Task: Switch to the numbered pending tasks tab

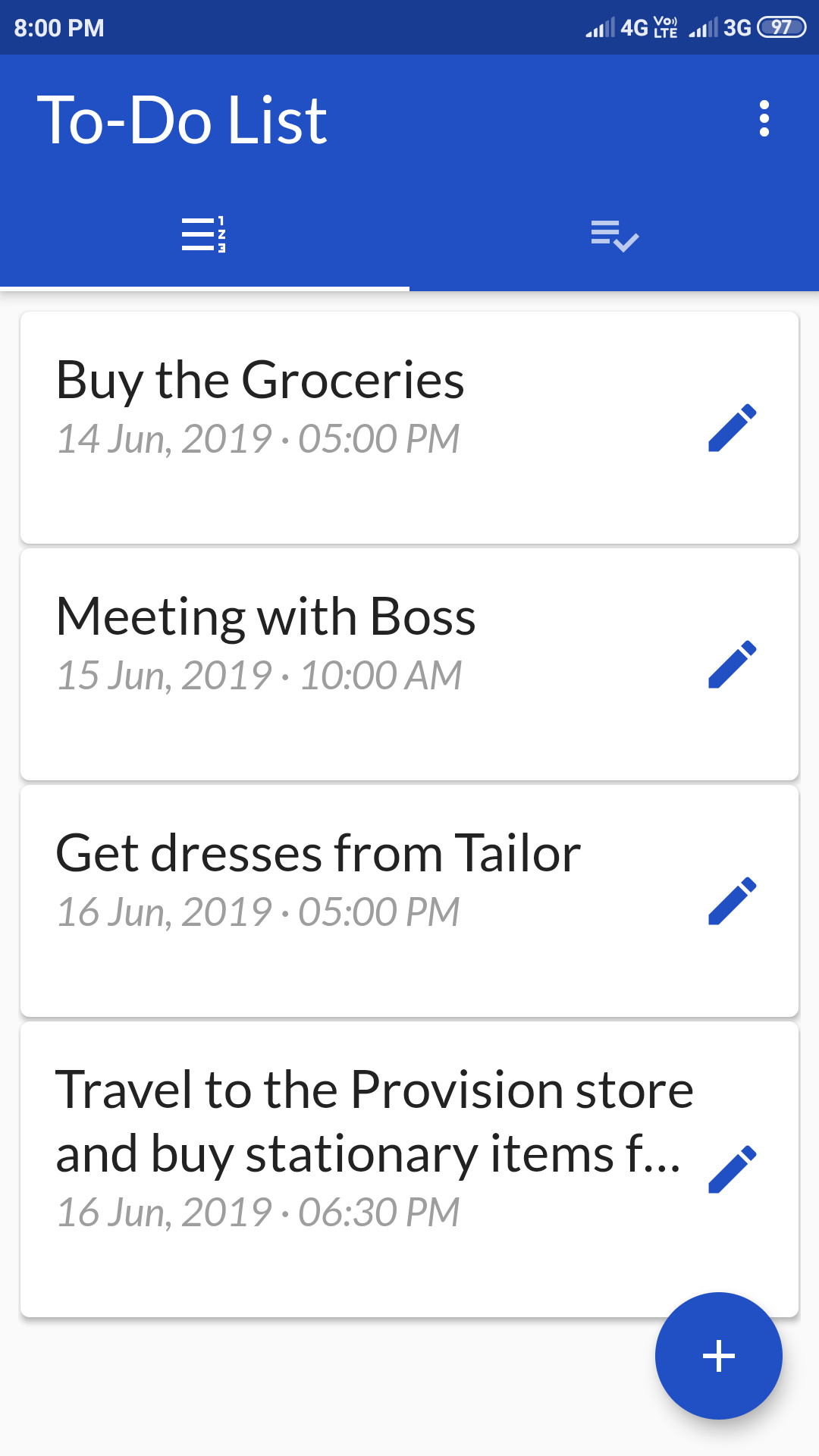Action: (204, 234)
